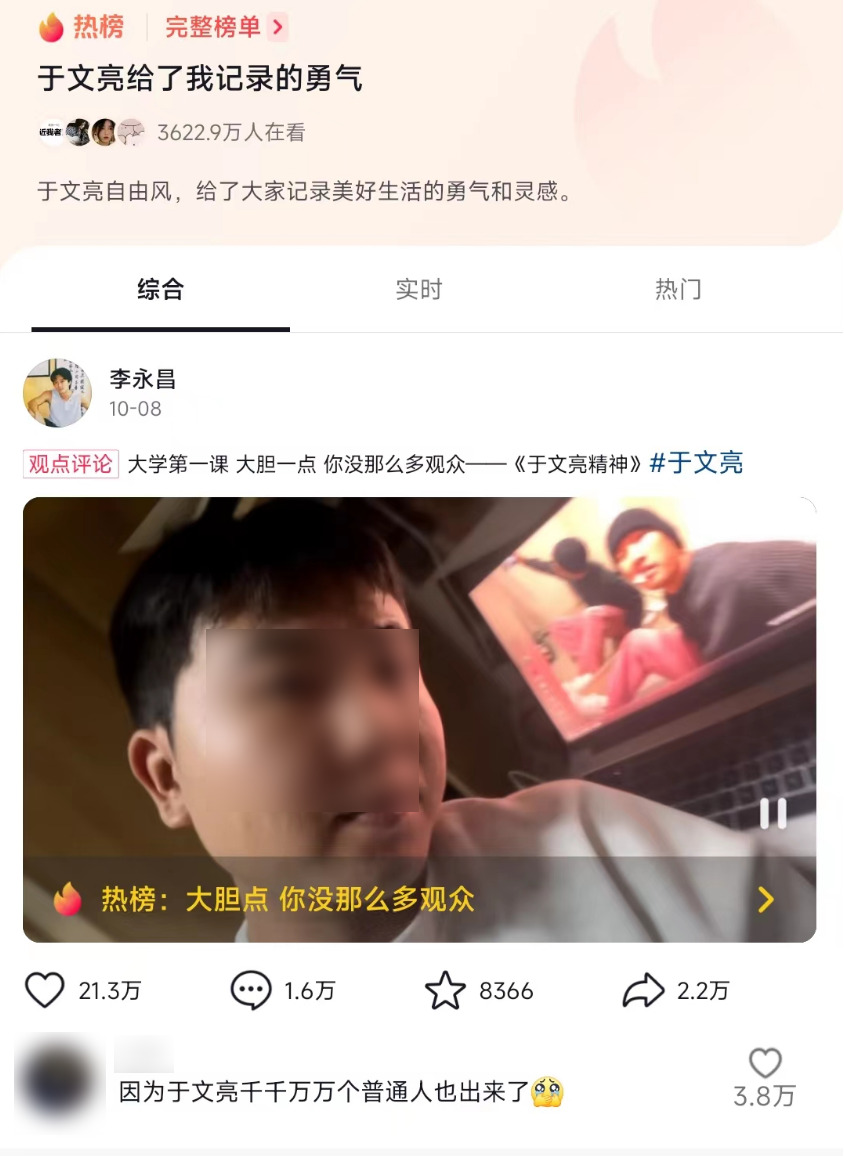Switch to the 实时 tab
Viewport: 844px width, 1156px height.
pos(418,290)
